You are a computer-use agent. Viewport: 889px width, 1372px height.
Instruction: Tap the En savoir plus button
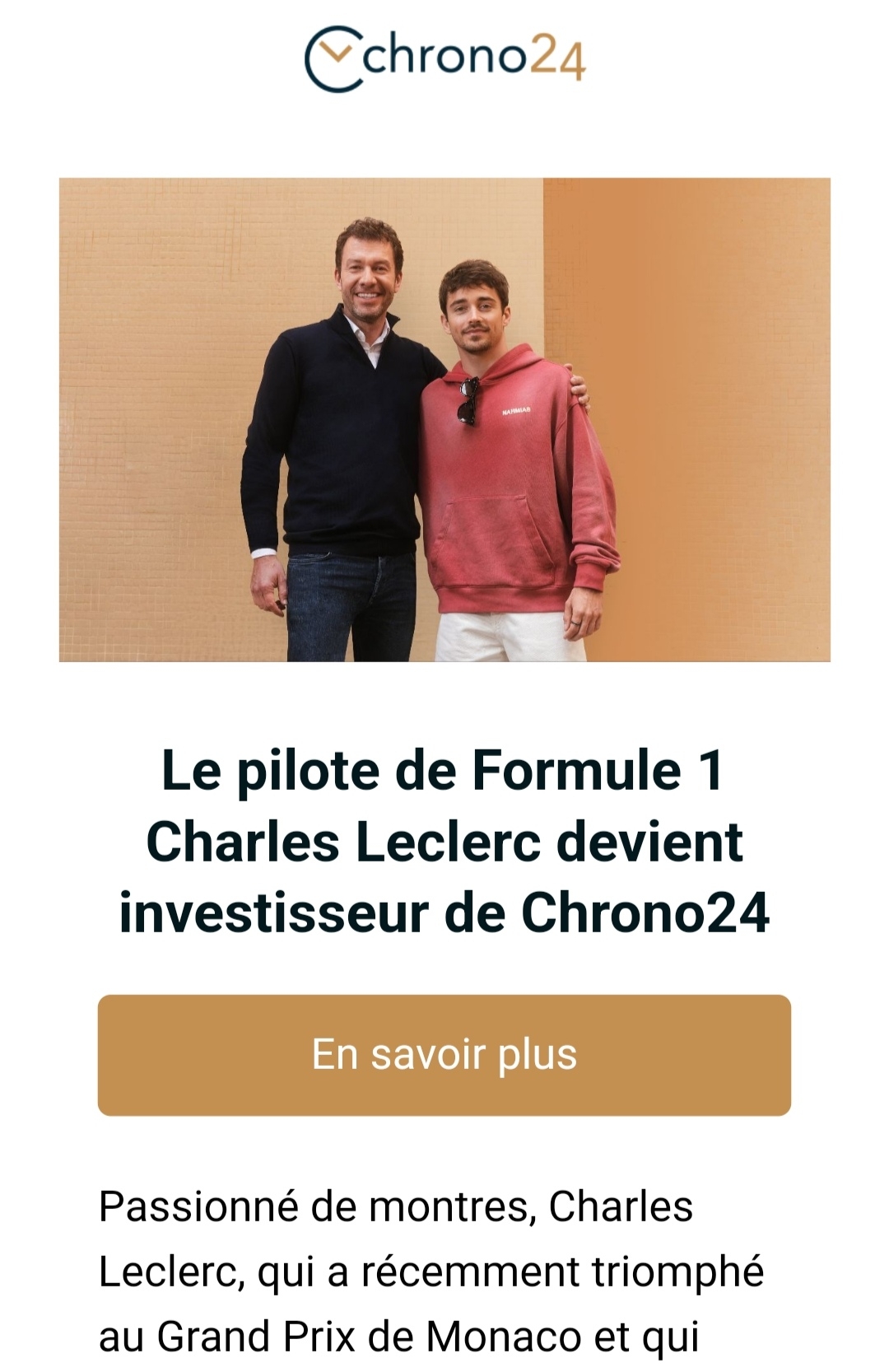coord(444,1055)
